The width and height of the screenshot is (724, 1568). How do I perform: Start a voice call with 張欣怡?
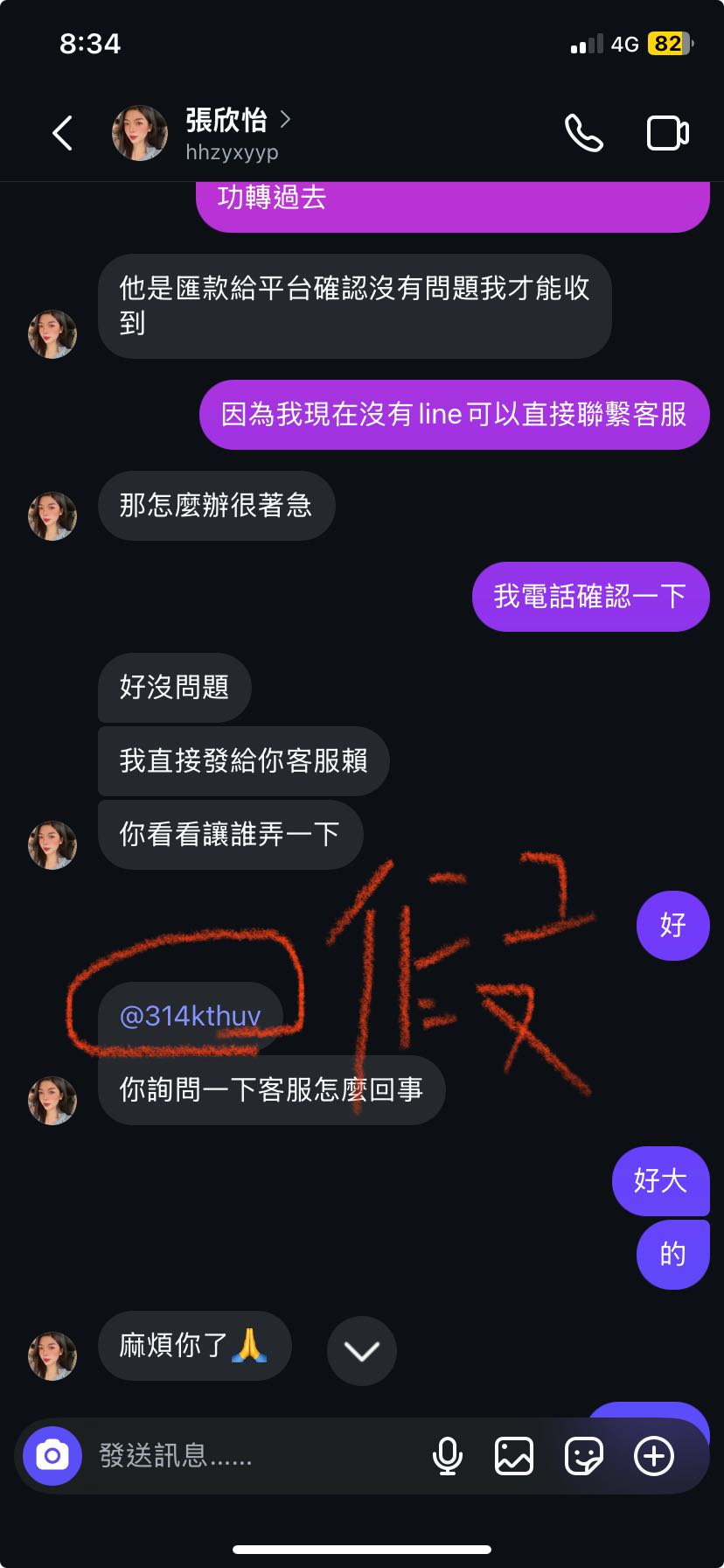(x=584, y=133)
